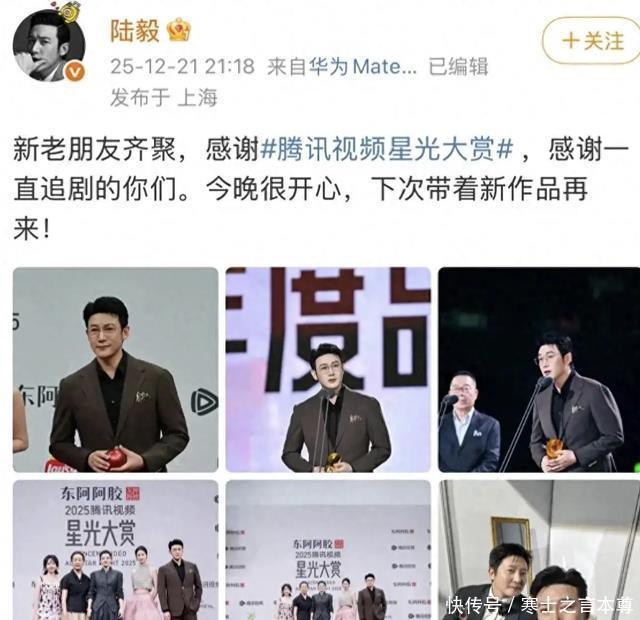640x620 pixels.
Task: View the third photo with trophy on stage
Action: 538,369
